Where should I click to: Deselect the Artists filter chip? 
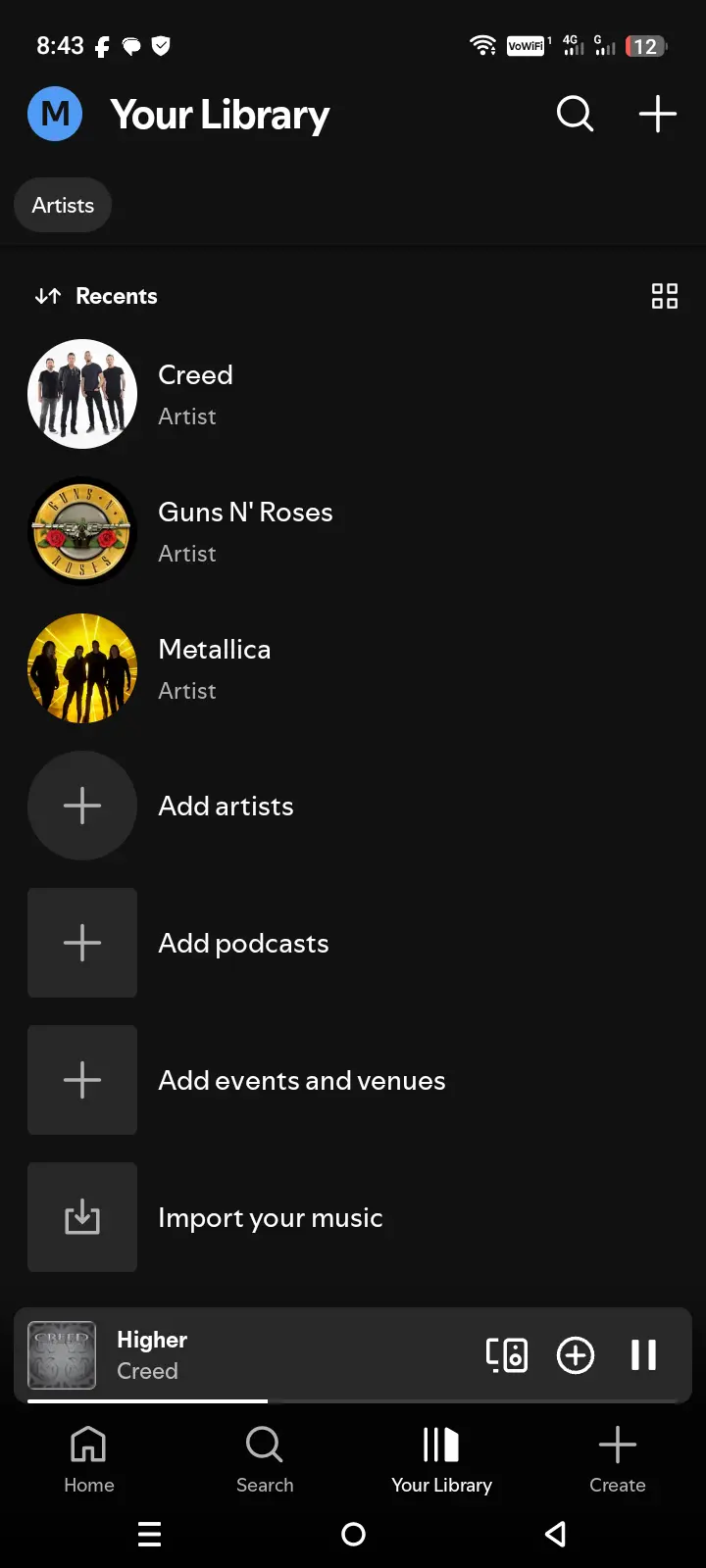pyautogui.click(x=63, y=205)
